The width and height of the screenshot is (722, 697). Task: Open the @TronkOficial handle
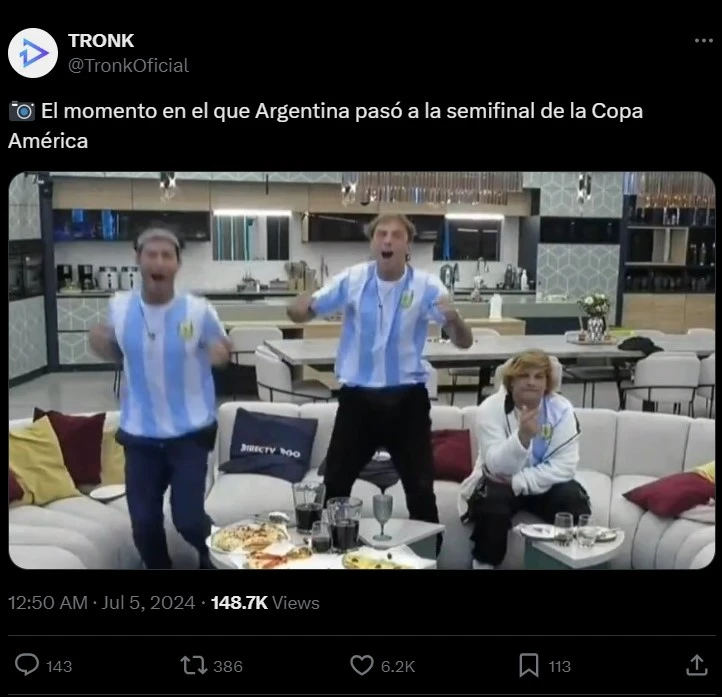pyautogui.click(x=128, y=65)
